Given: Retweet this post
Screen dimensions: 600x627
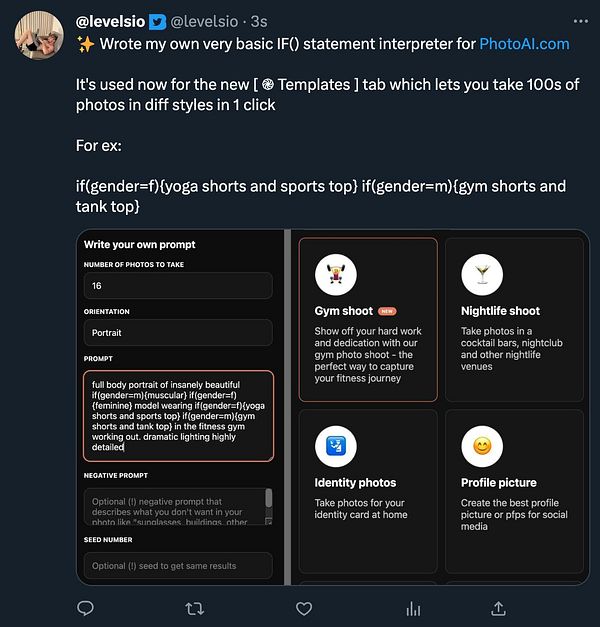Looking at the screenshot, I should tap(195, 608).
